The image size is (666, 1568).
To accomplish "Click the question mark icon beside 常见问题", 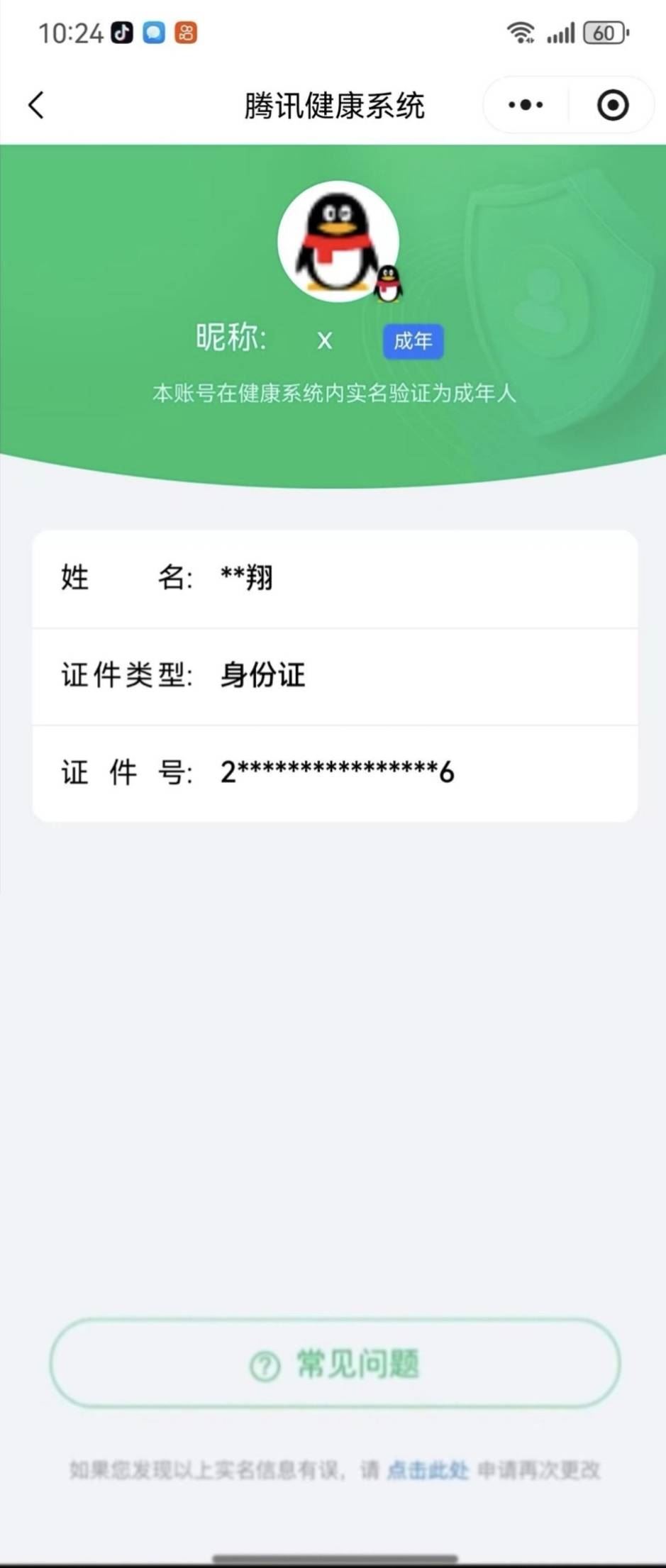I will (264, 1362).
